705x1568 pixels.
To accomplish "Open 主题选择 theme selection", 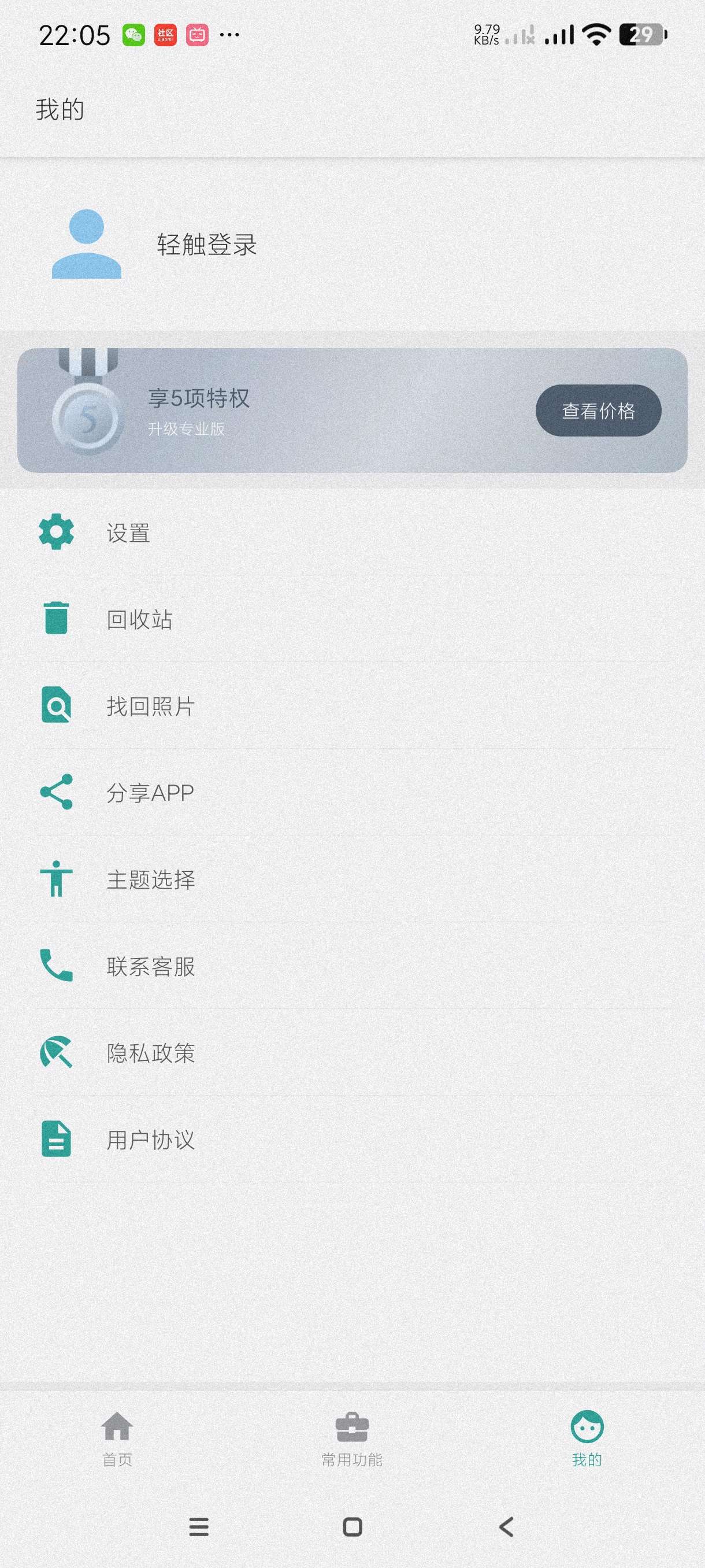I will click(x=150, y=879).
